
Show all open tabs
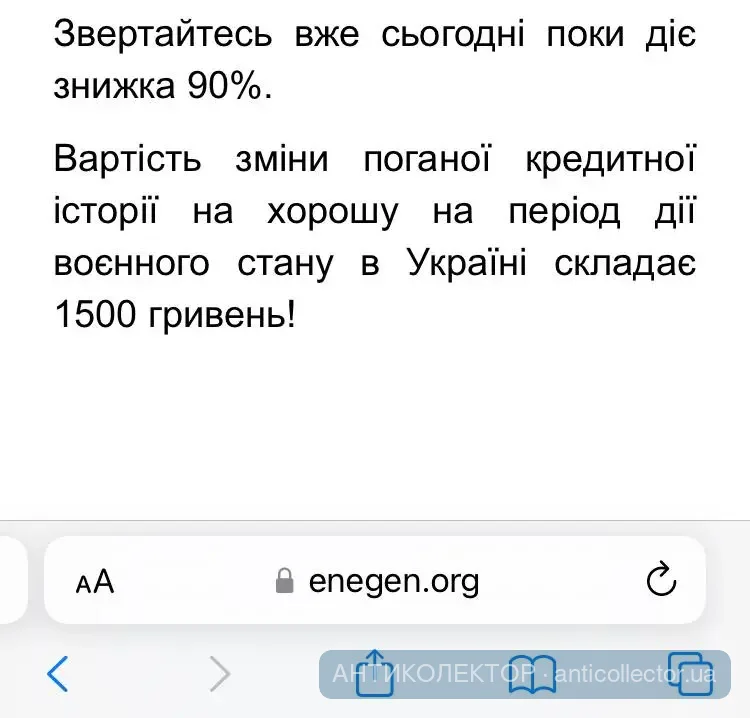[690, 673]
